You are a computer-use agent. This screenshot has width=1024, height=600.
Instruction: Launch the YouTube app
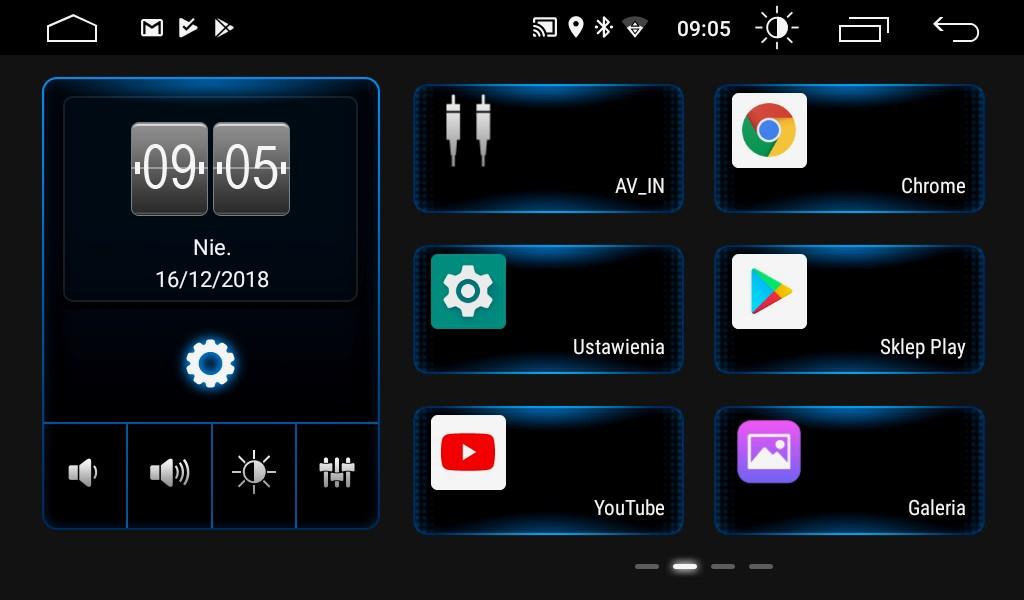click(x=548, y=470)
